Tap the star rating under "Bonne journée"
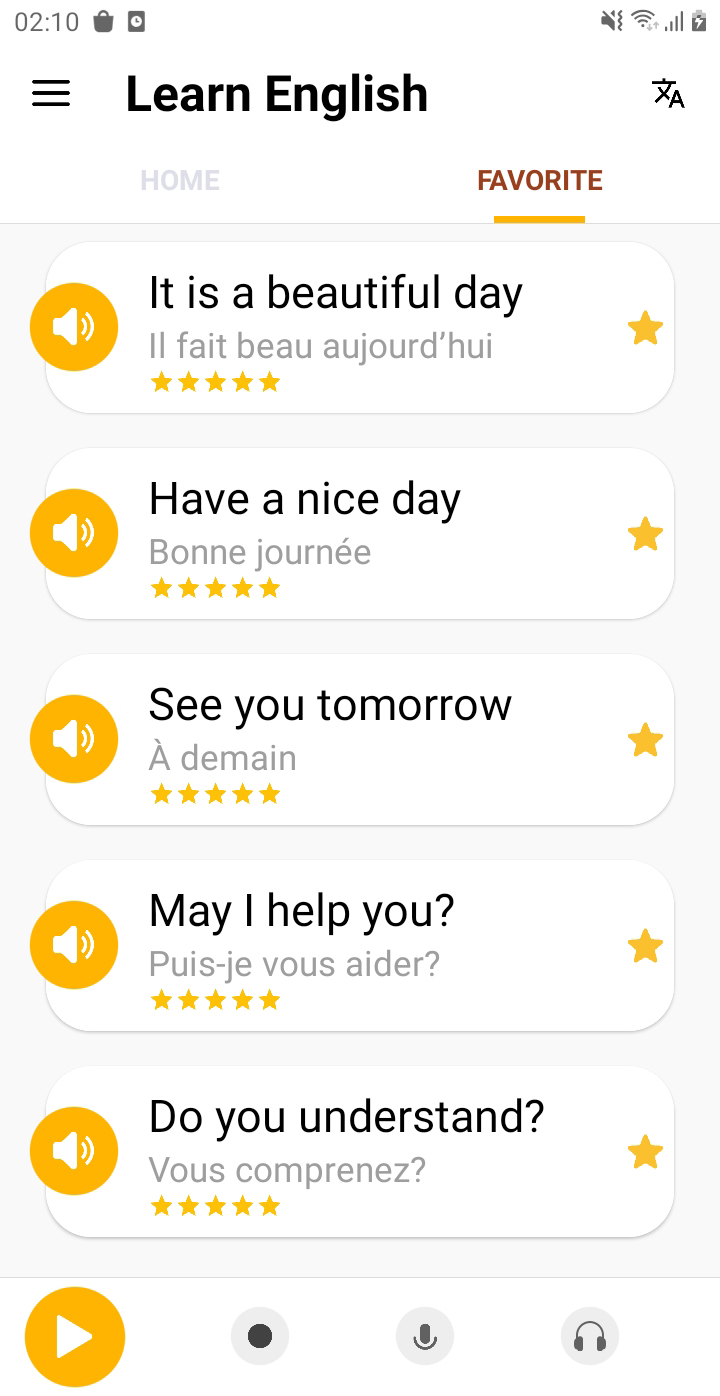This screenshot has width=720, height=1396. point(214,587)
